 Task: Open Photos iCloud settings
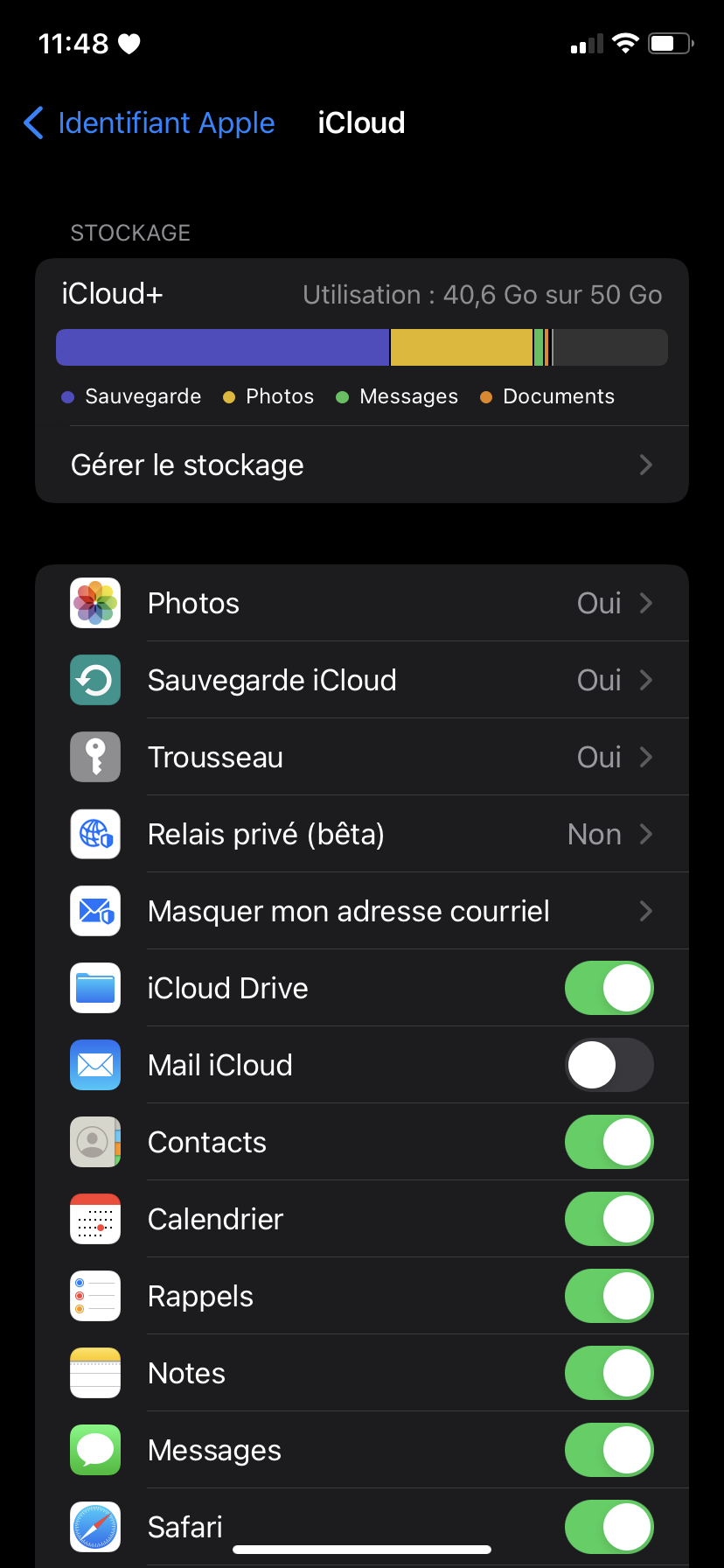click(x=361, y=603)
